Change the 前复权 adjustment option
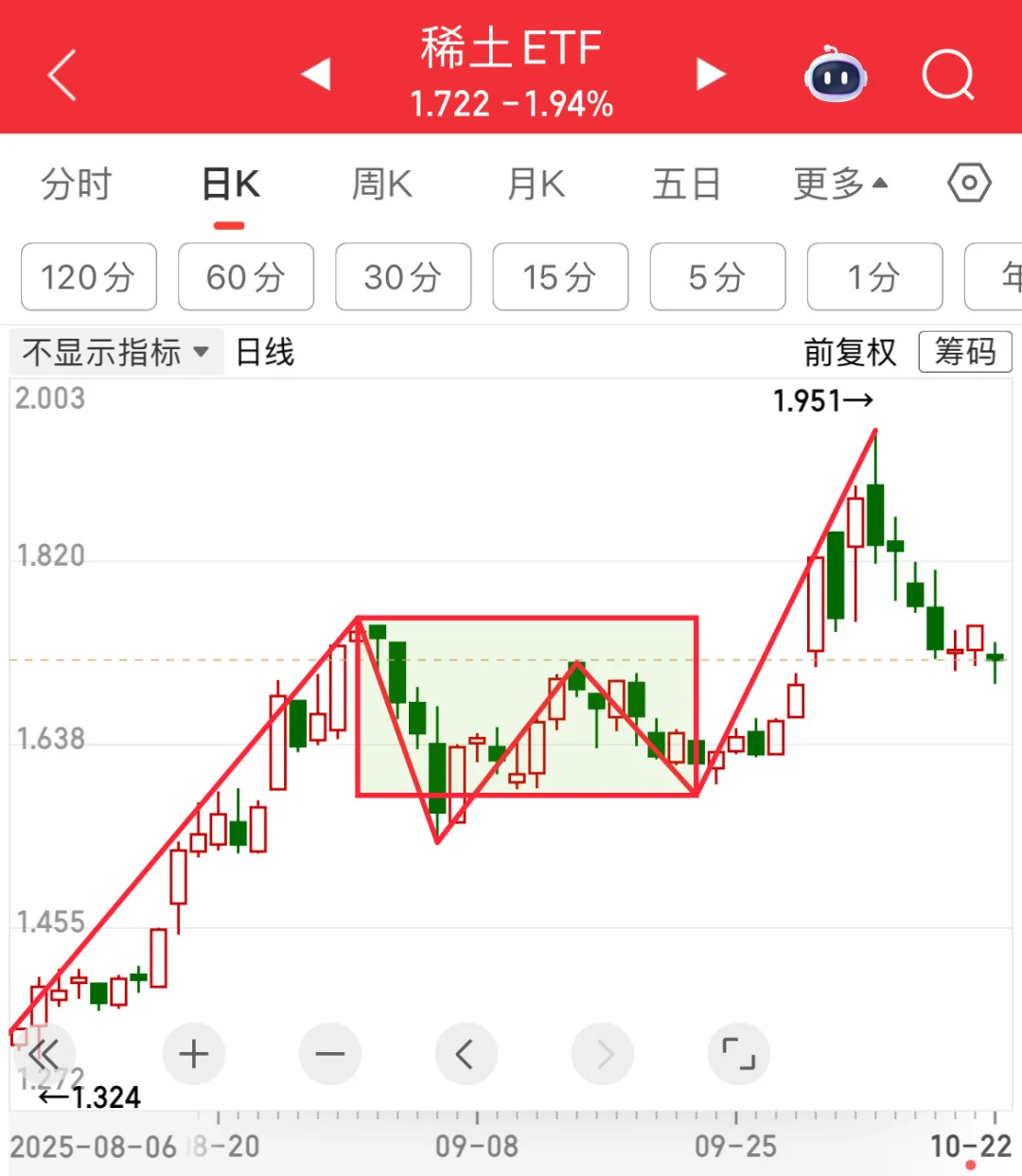The height and width of the screenshot is (1176, 1022). 850,352
